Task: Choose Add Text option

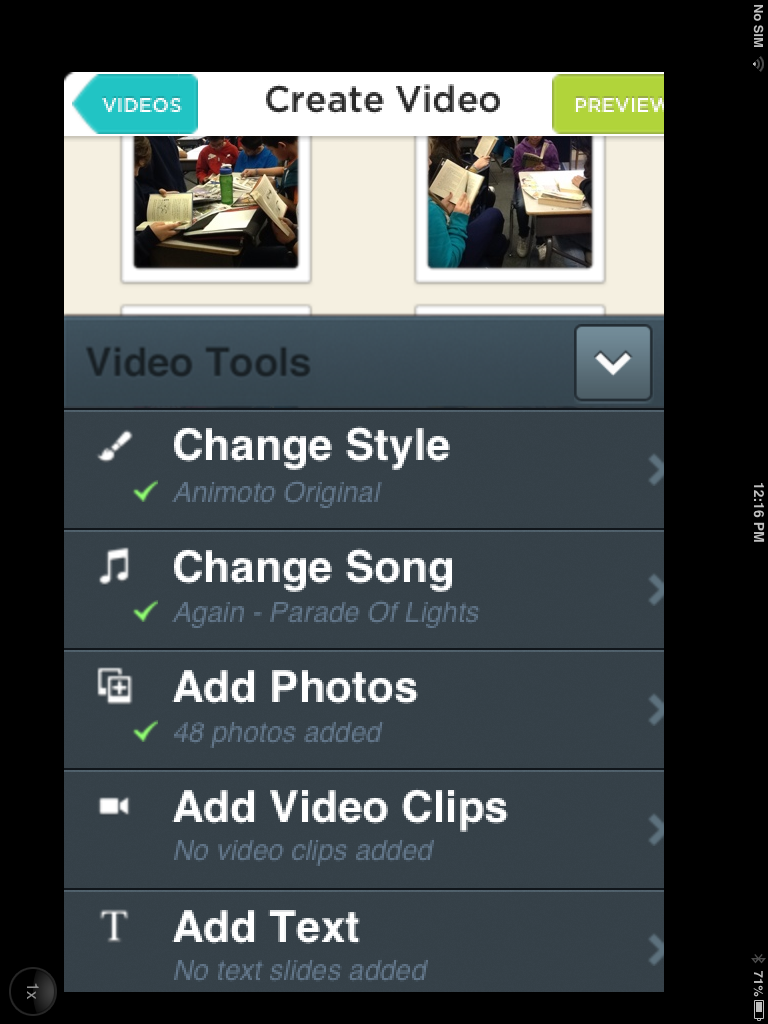Action: click(363, 944)
